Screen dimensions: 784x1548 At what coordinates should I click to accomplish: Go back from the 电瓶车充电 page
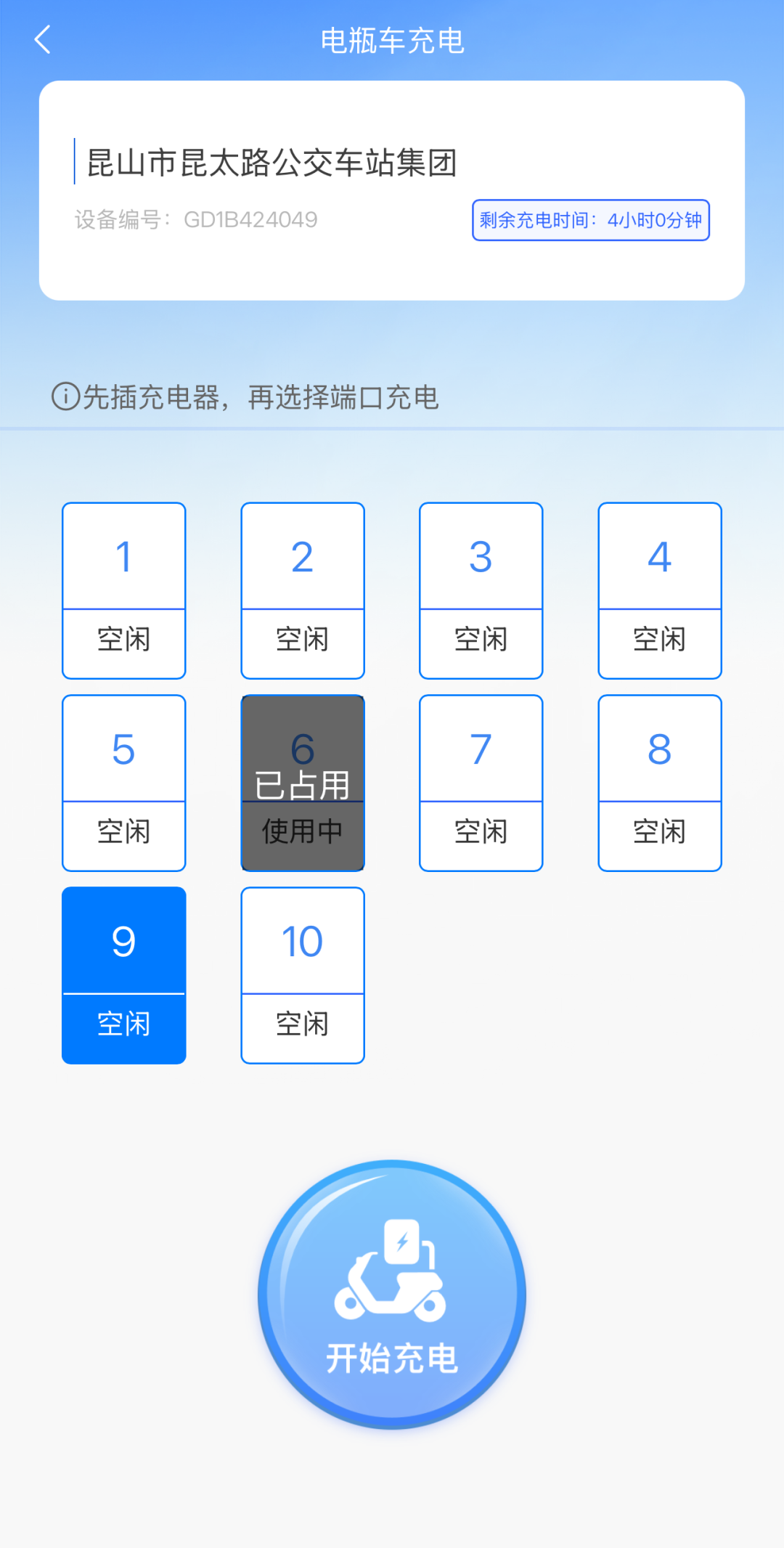point(43,40)
